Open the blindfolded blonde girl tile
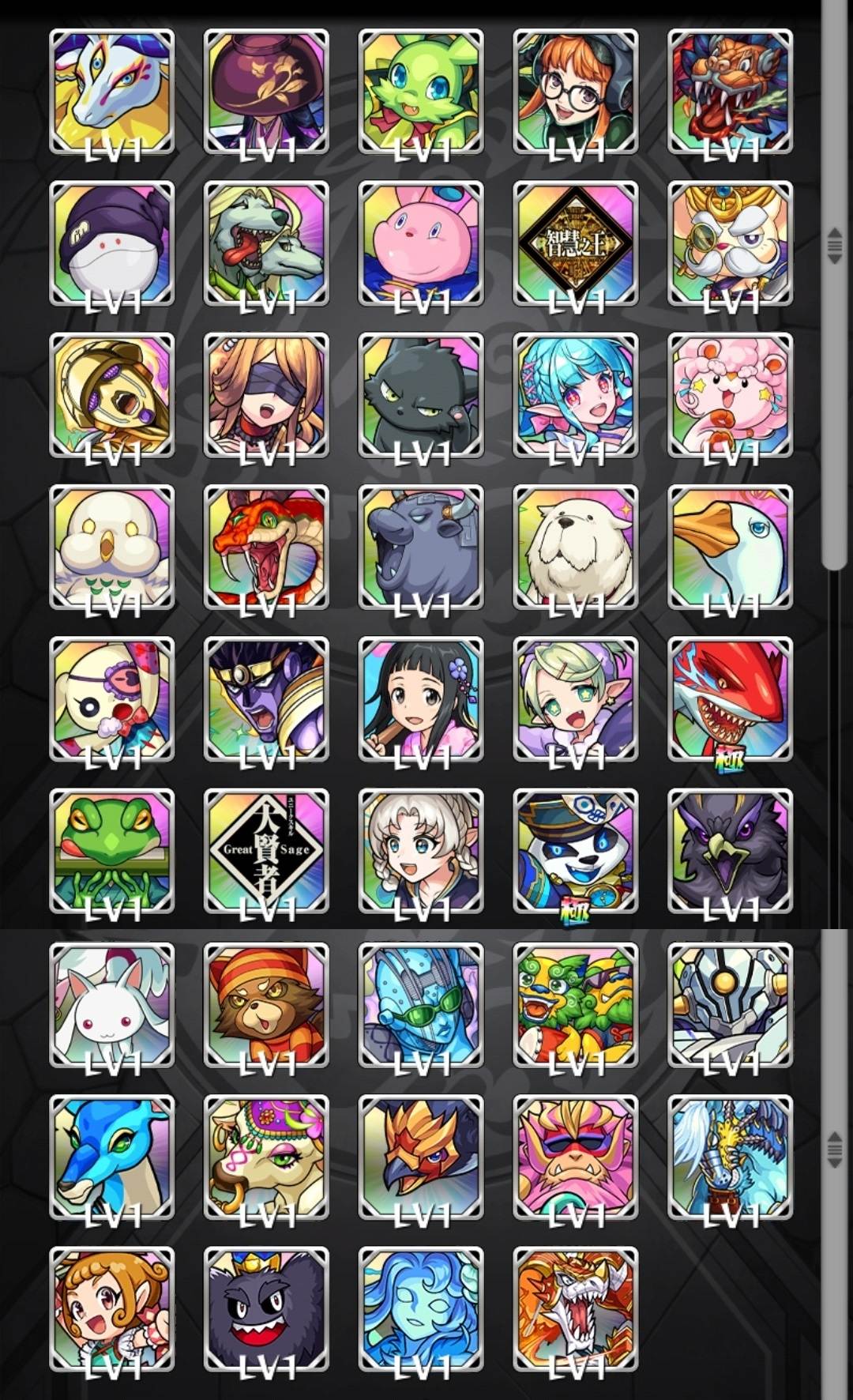 pos(266,394)
